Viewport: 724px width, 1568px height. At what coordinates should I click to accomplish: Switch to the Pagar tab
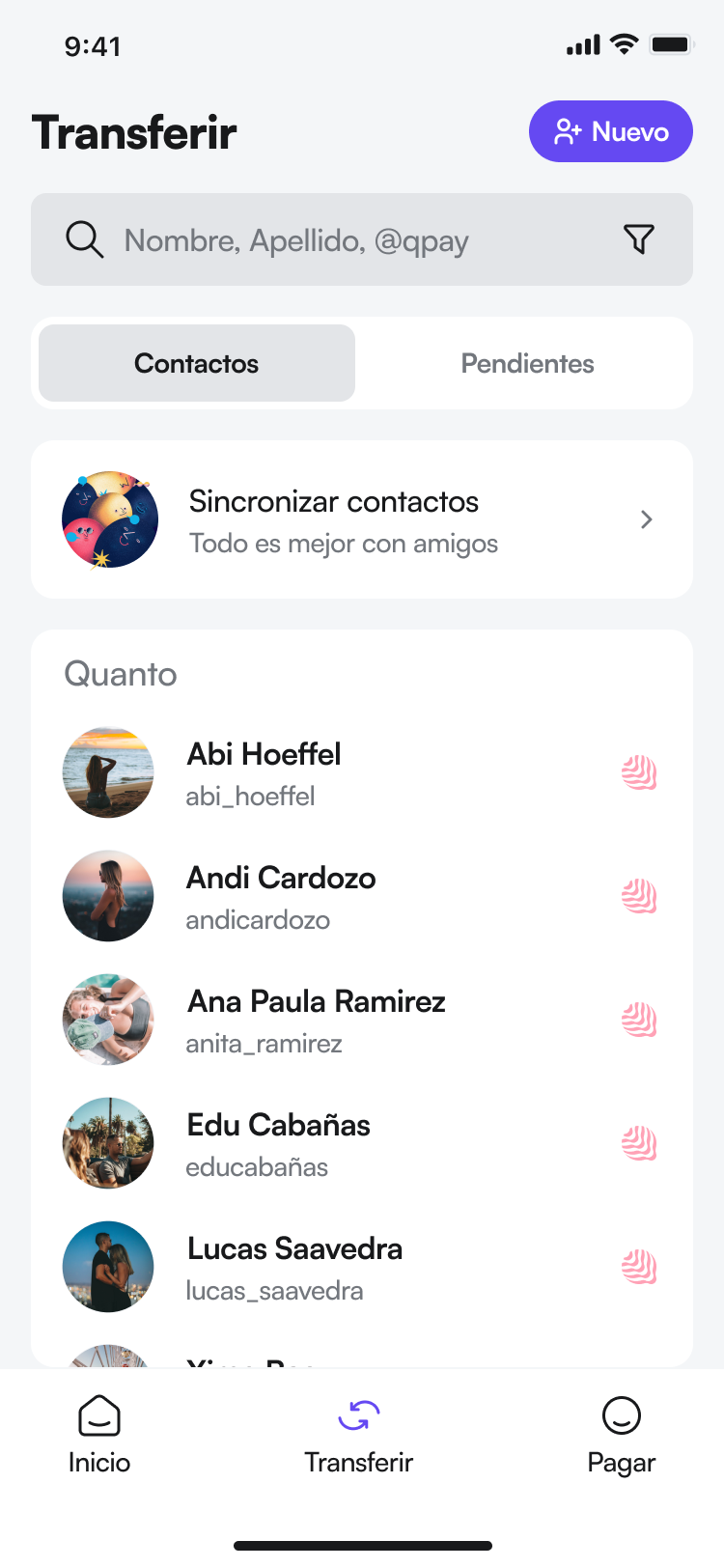pos(622,1435)
